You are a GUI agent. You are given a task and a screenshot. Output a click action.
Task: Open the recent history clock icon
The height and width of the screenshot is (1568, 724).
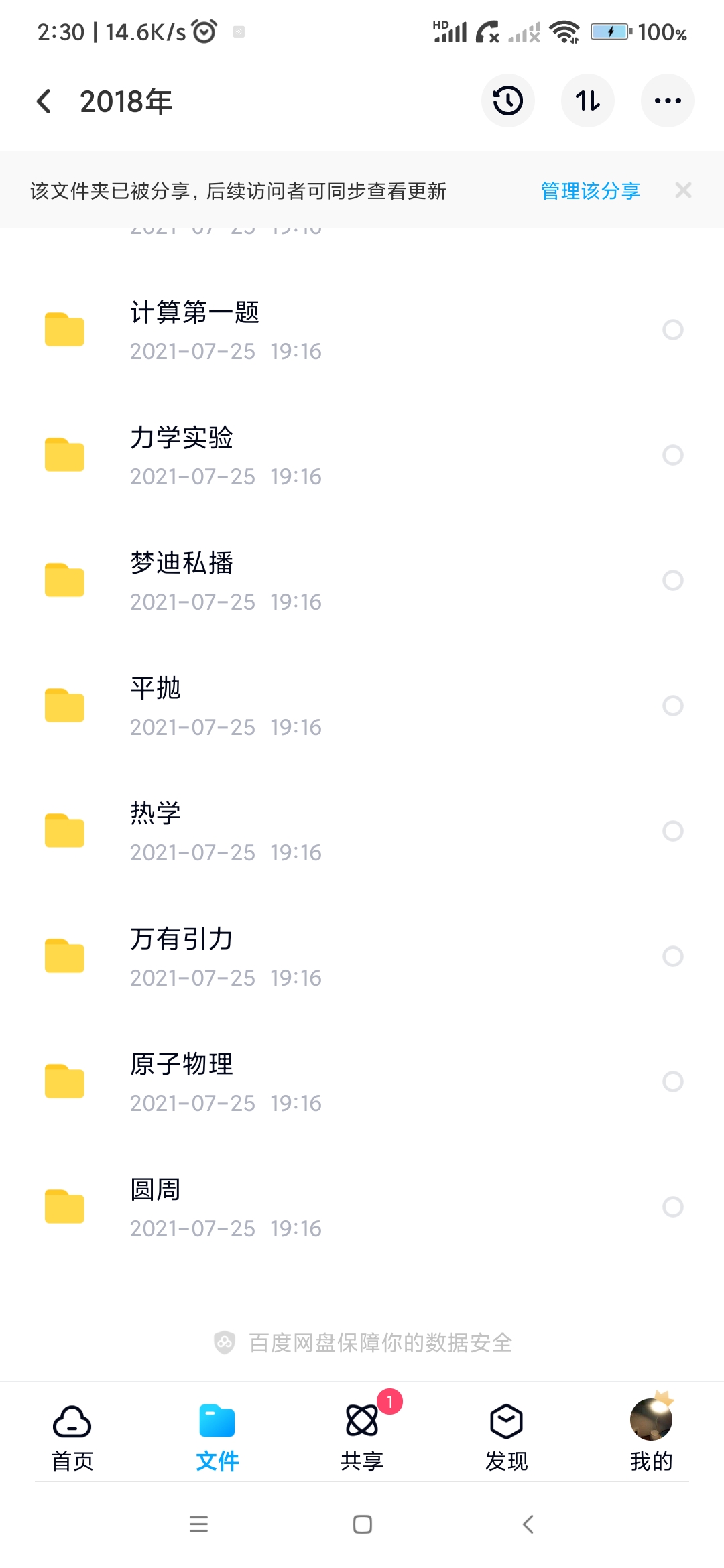click(x=507, y=101)
